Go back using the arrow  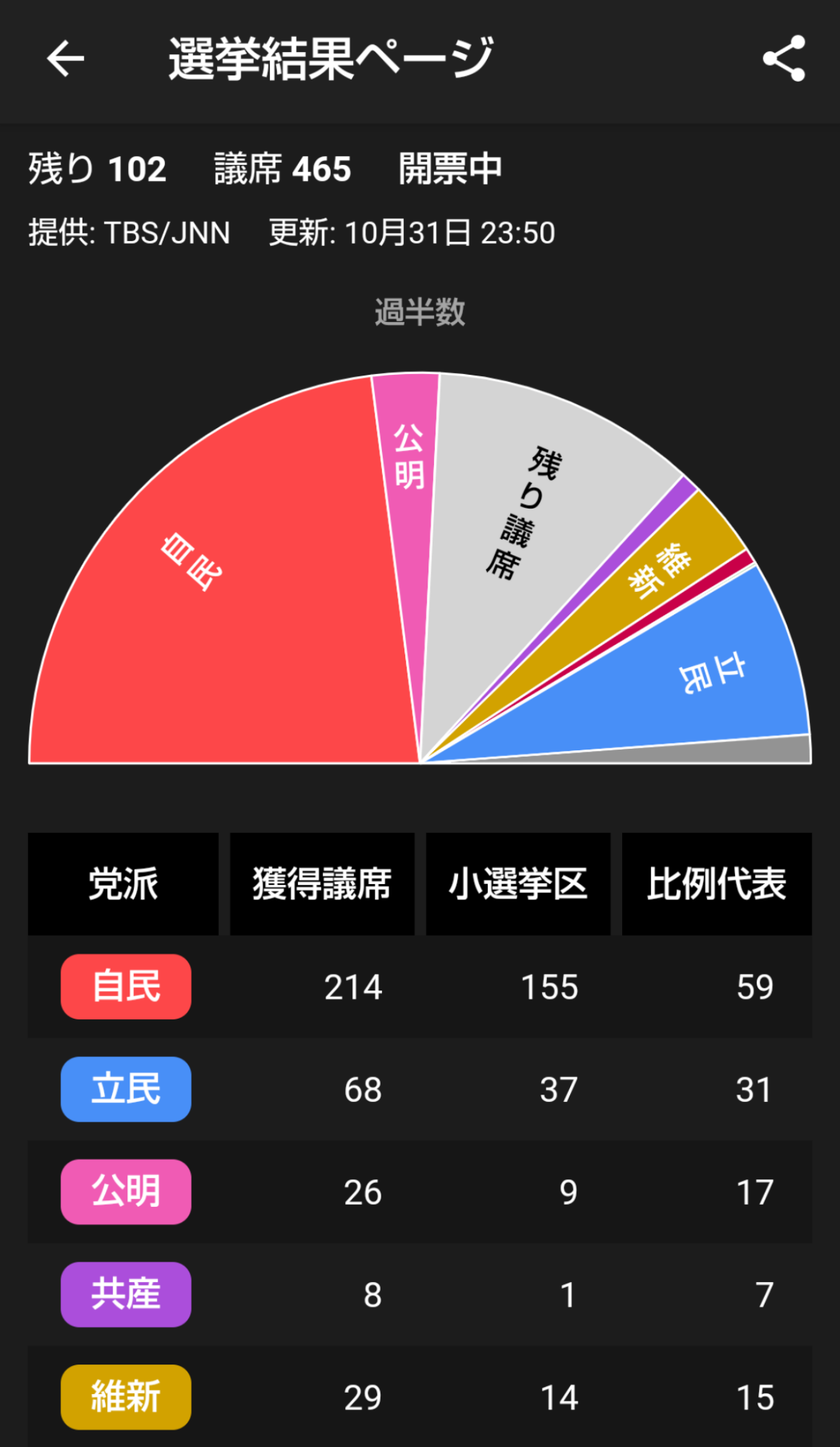tap(66, 59)
